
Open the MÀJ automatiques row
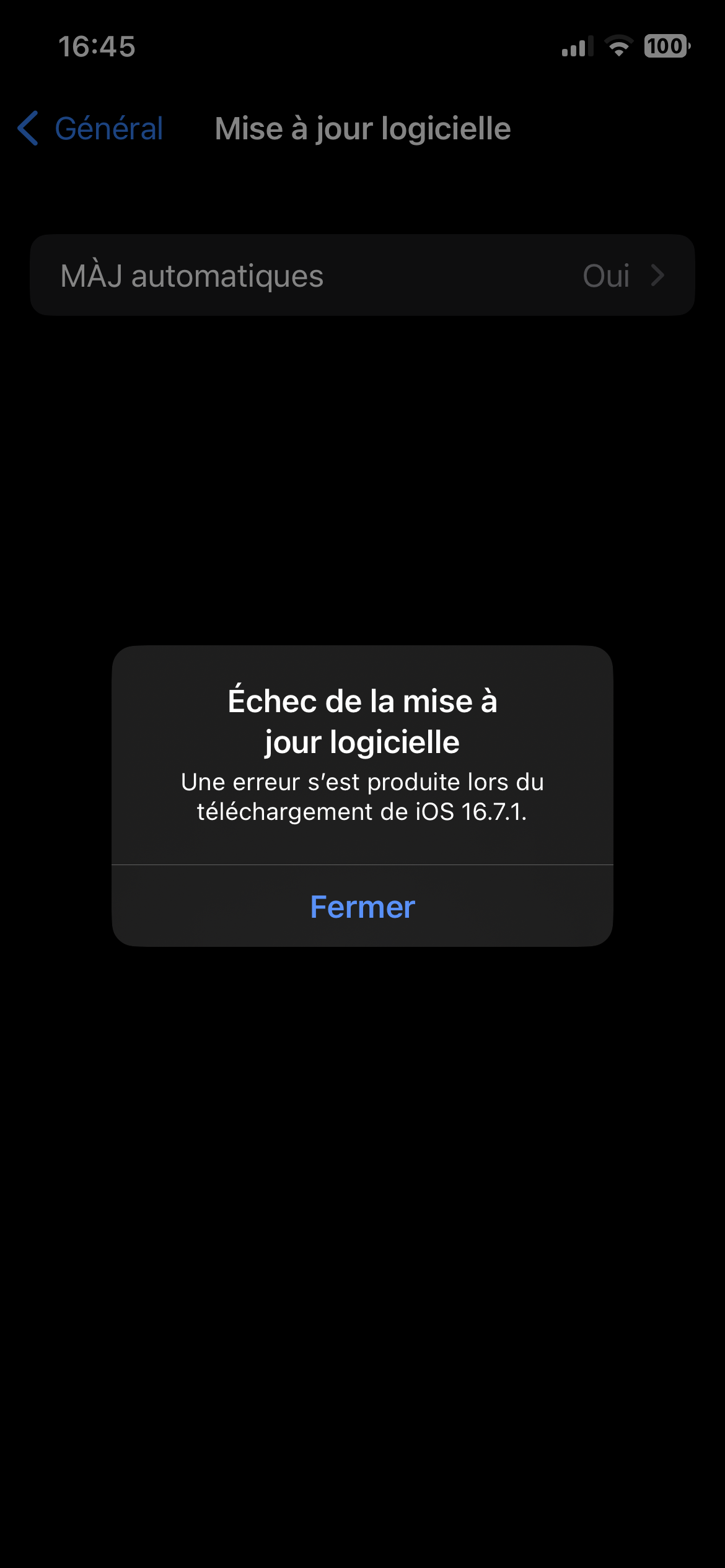coord(362,276)
